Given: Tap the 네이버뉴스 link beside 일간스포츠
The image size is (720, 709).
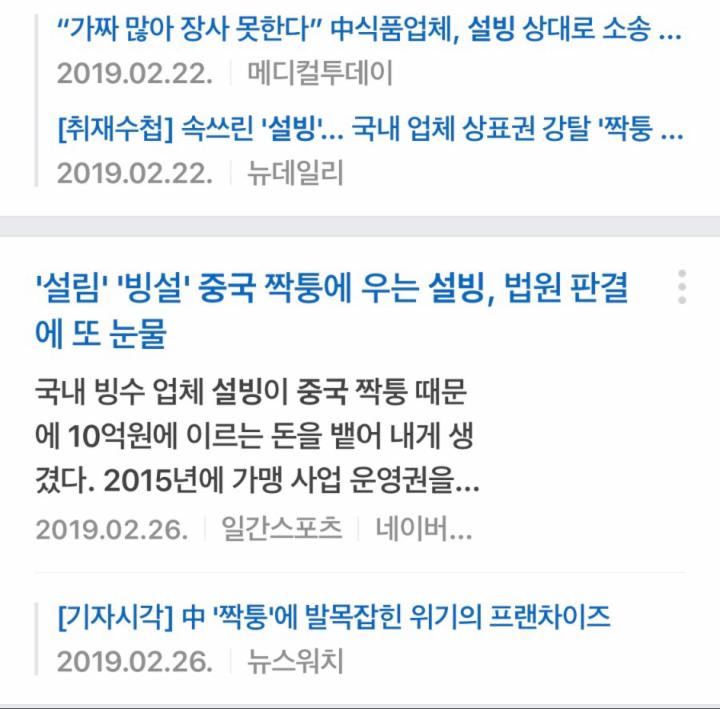Looking at the screenshot, I should tap(423, 529).
